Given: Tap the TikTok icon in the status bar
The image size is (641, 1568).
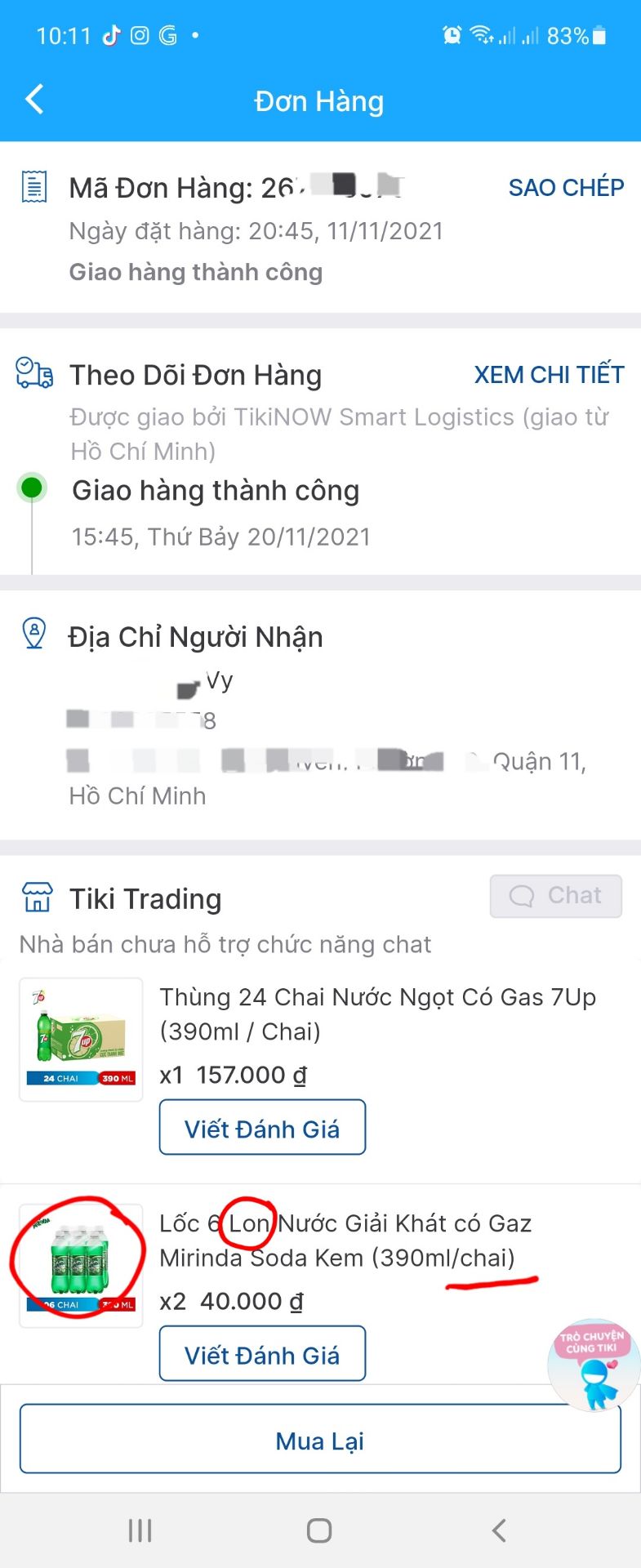Looking at the screenshot, I should point(110,35).
